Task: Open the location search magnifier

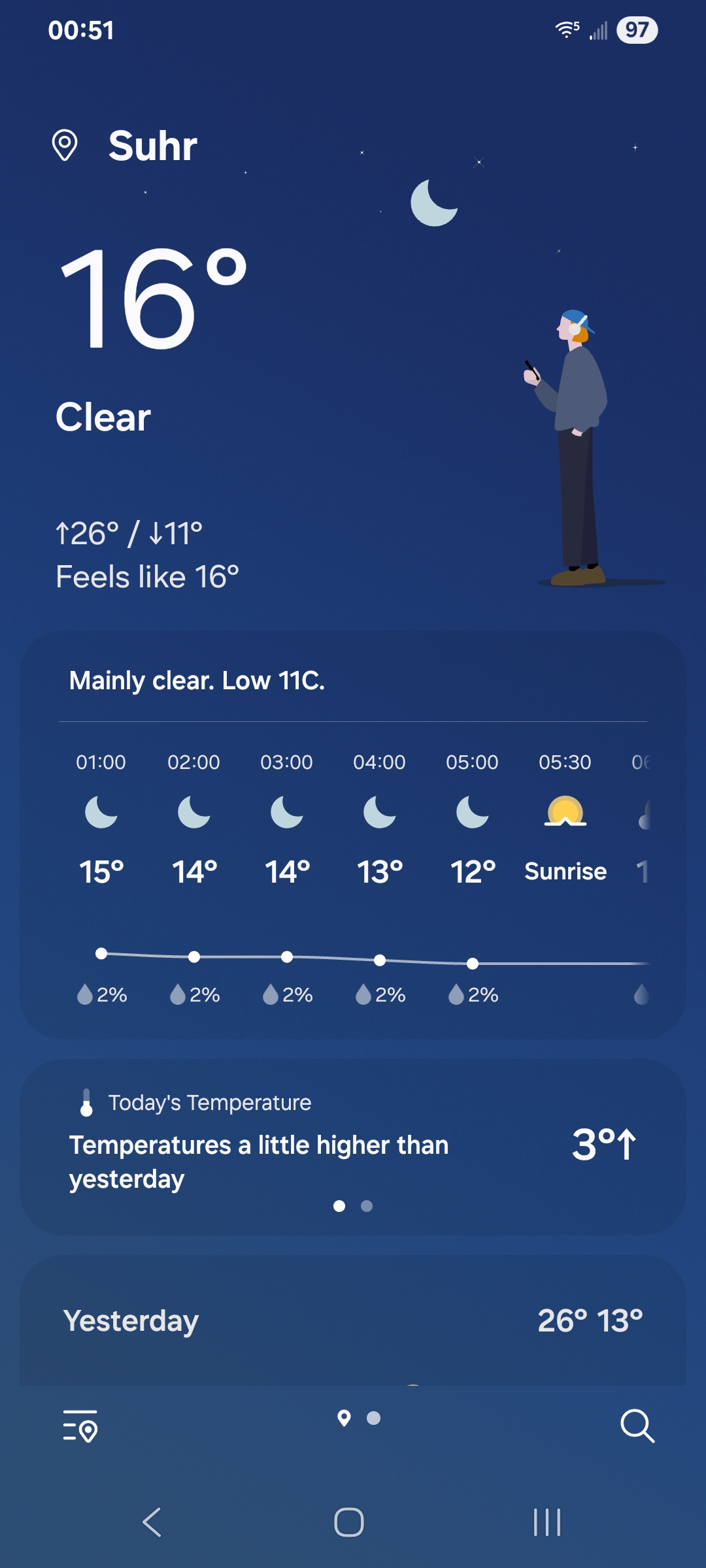Action: click(x=637, y=1426)
